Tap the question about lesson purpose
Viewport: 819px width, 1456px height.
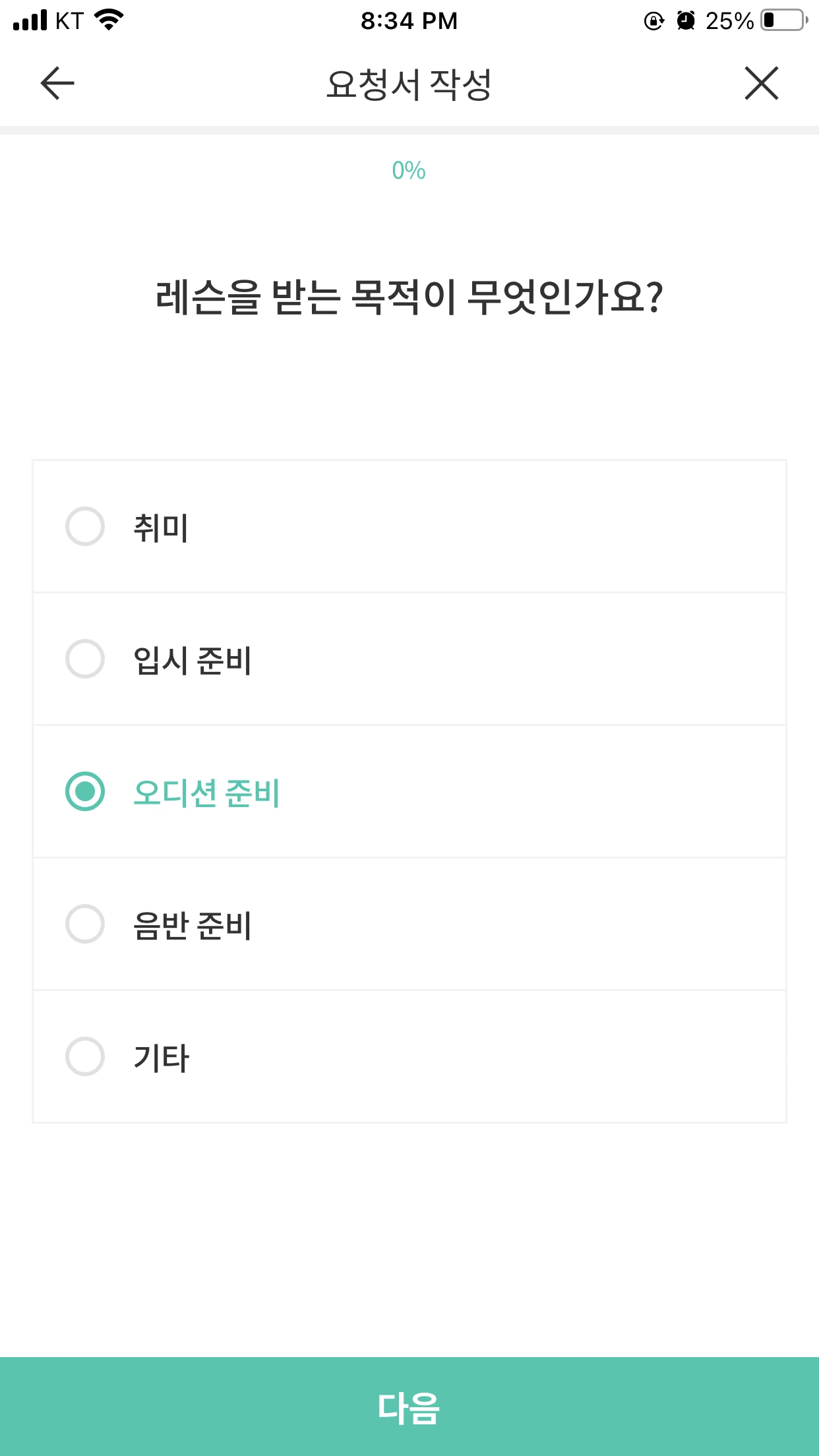coord(409,297)
